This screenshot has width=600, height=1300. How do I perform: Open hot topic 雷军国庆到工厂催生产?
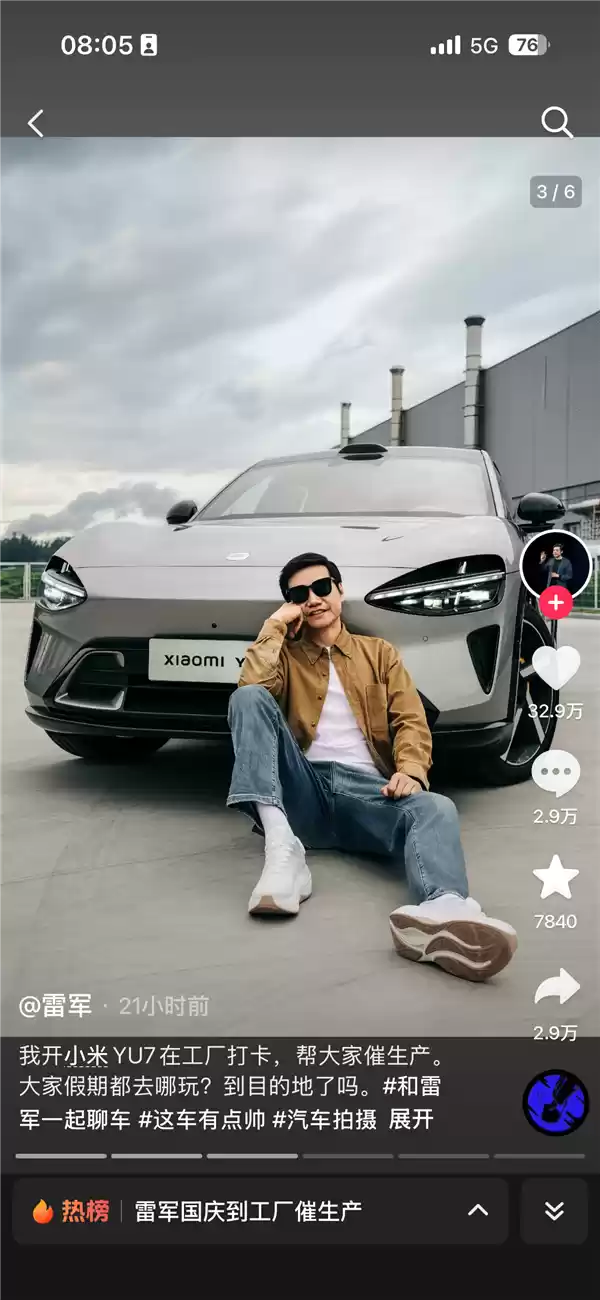(248, 1211)
